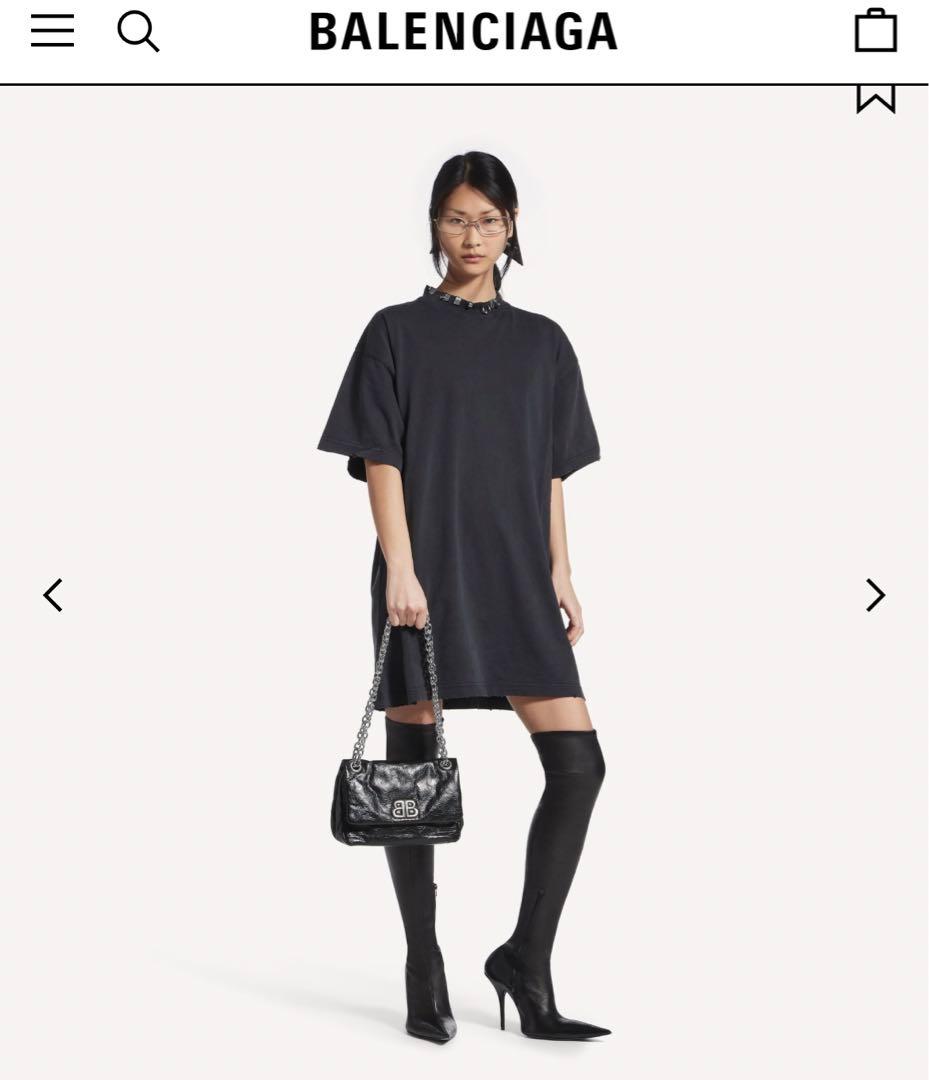Viewport: 929px width, 1080px height.
Task: Go to the Balenciaga homepage
Action: tap(463, 32)
